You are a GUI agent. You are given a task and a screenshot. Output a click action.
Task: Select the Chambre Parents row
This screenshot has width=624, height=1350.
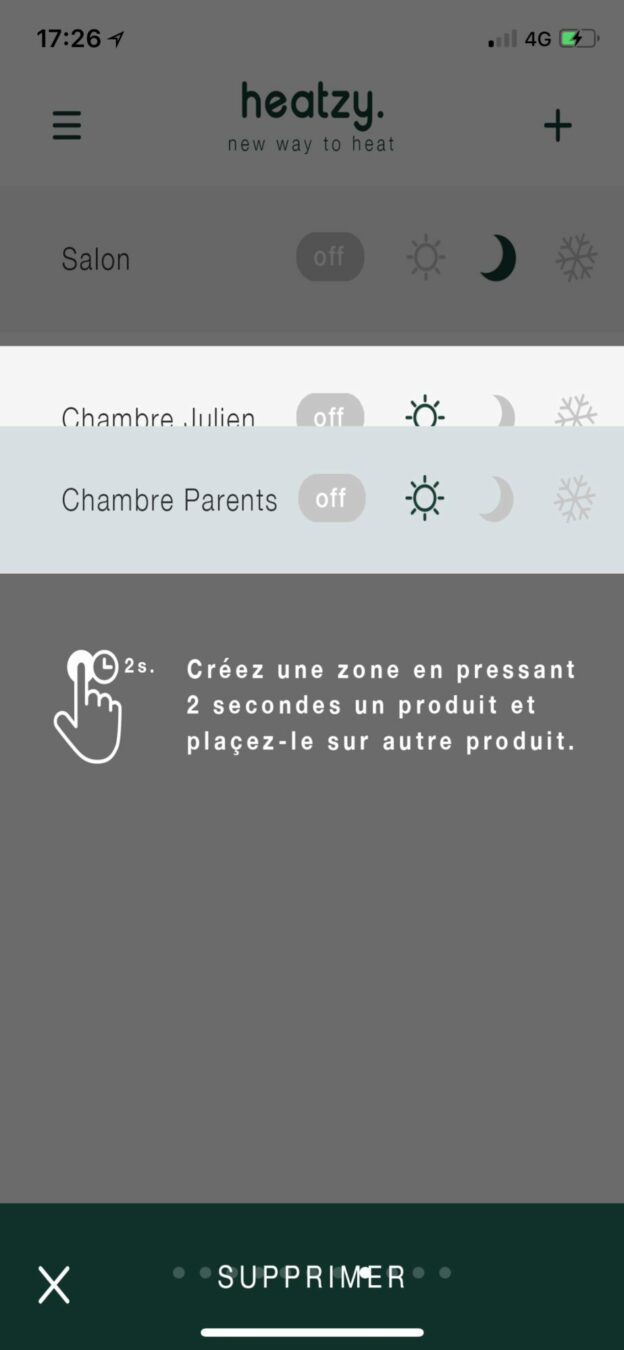coord(170,500)
